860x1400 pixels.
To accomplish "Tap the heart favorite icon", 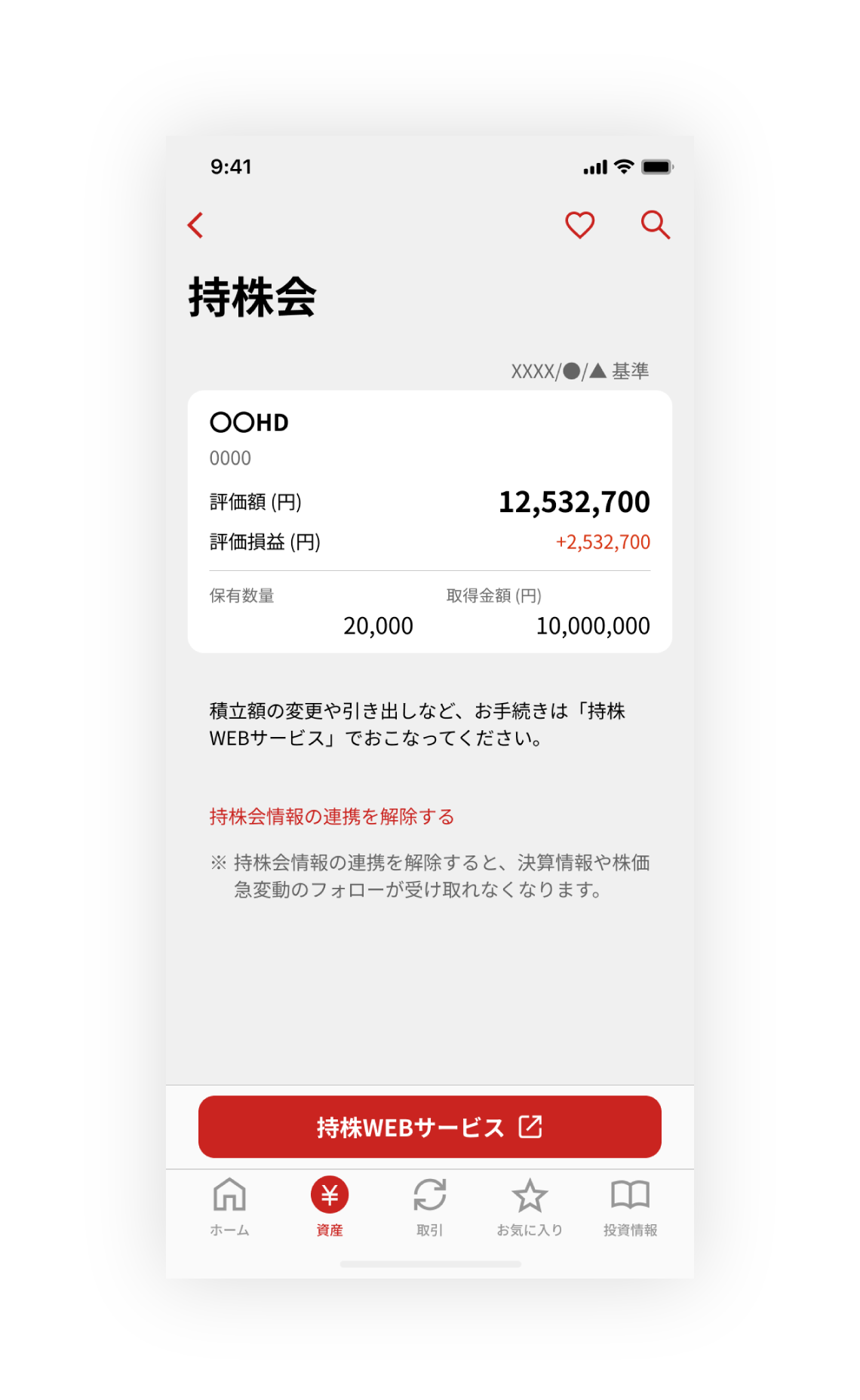I will (580, 225).
